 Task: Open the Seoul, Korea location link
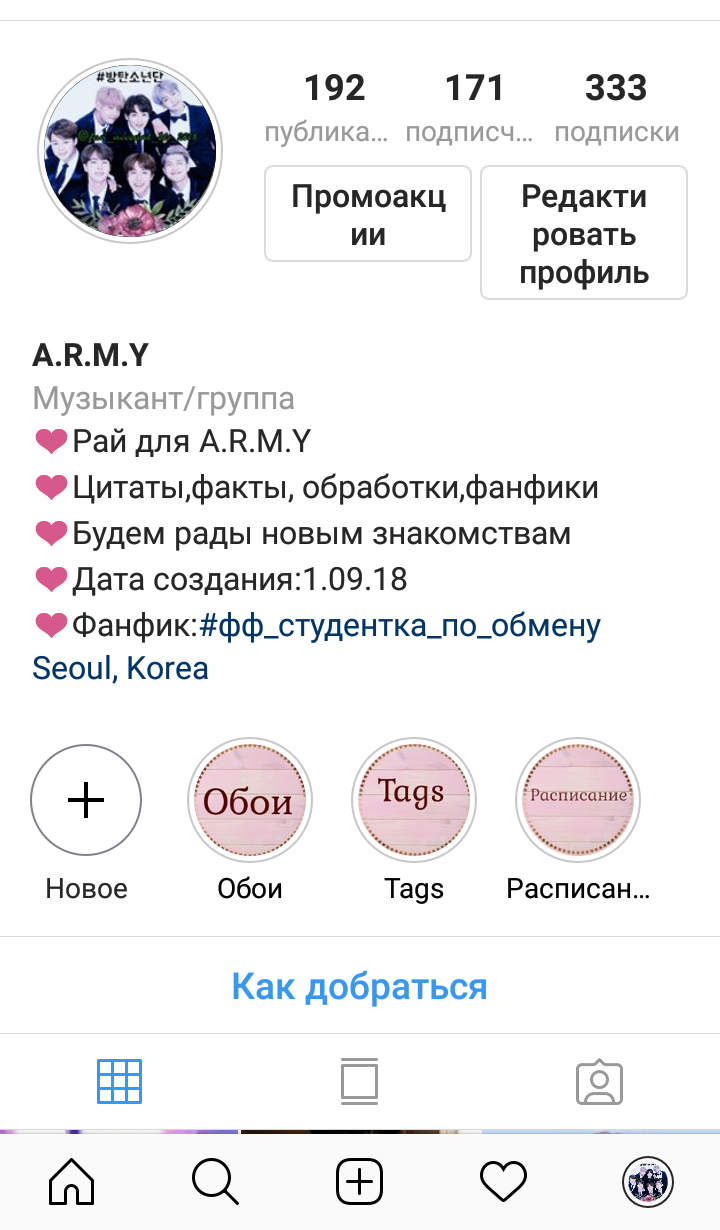tap(121, 668)
